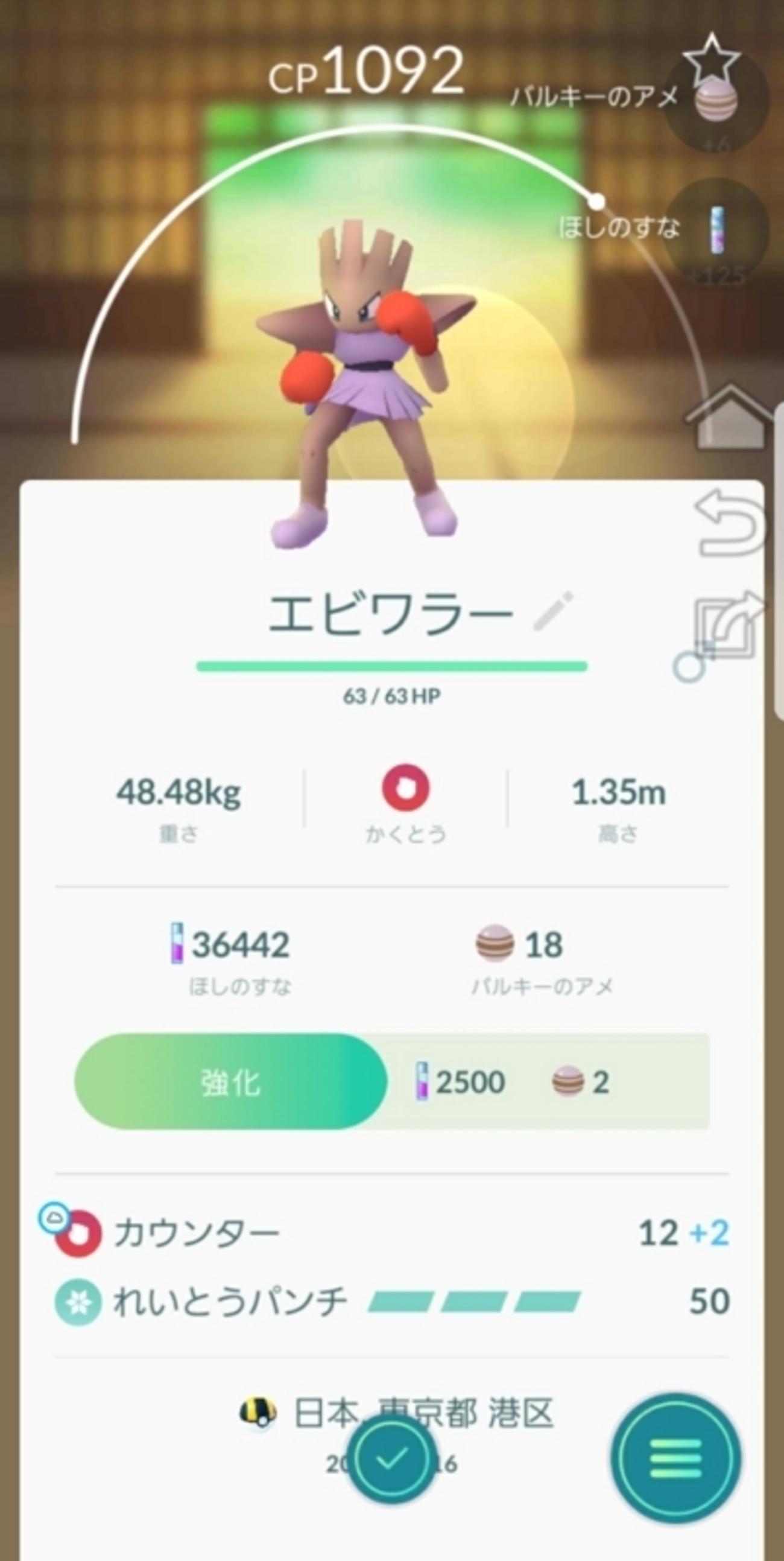The width and height of the screenshot is (784, 1561).
Task: Tap the back arrow on the side panel
Action: [730, 523]
